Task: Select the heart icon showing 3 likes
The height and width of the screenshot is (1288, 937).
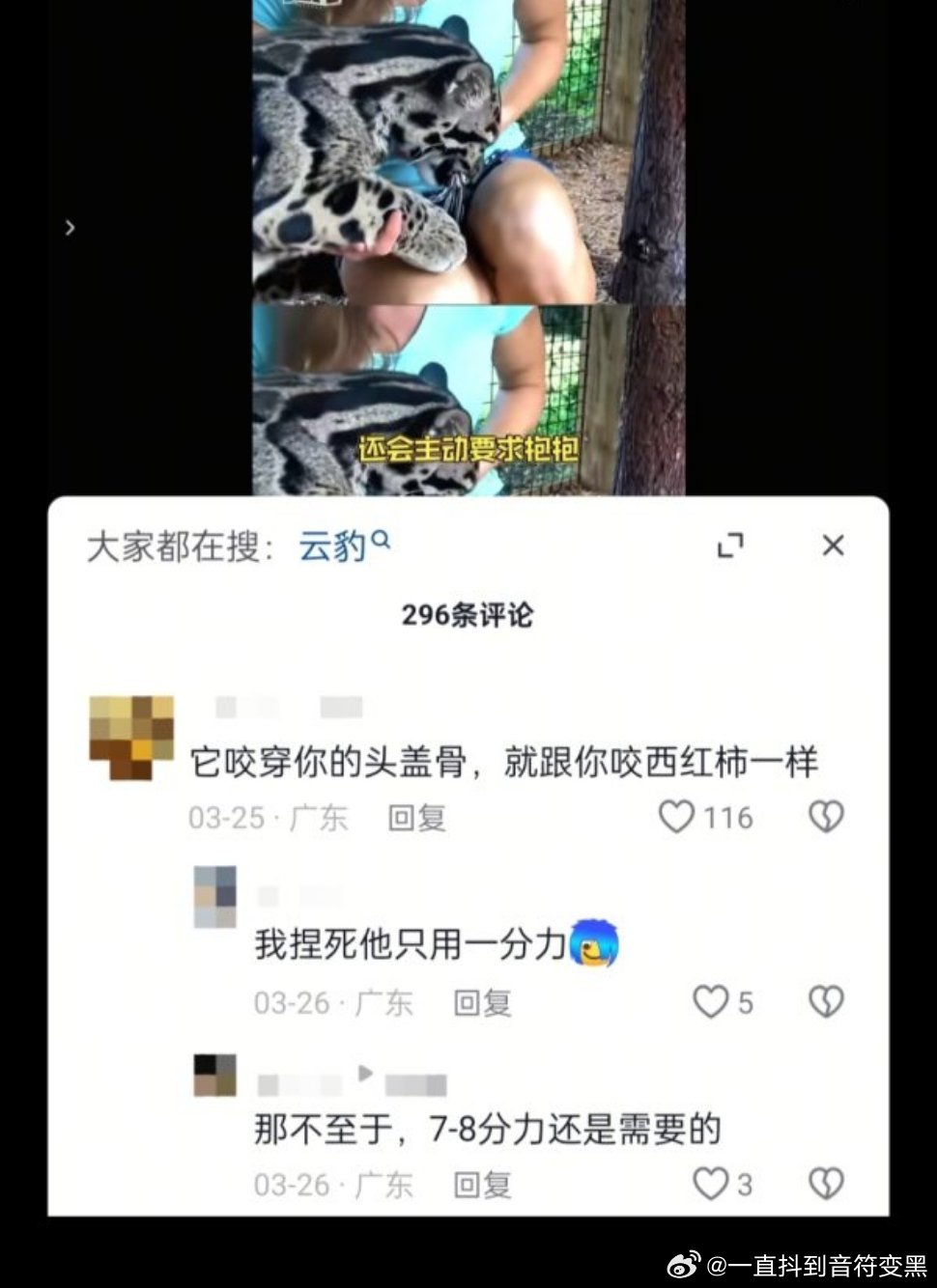Action: (713, 1182)
